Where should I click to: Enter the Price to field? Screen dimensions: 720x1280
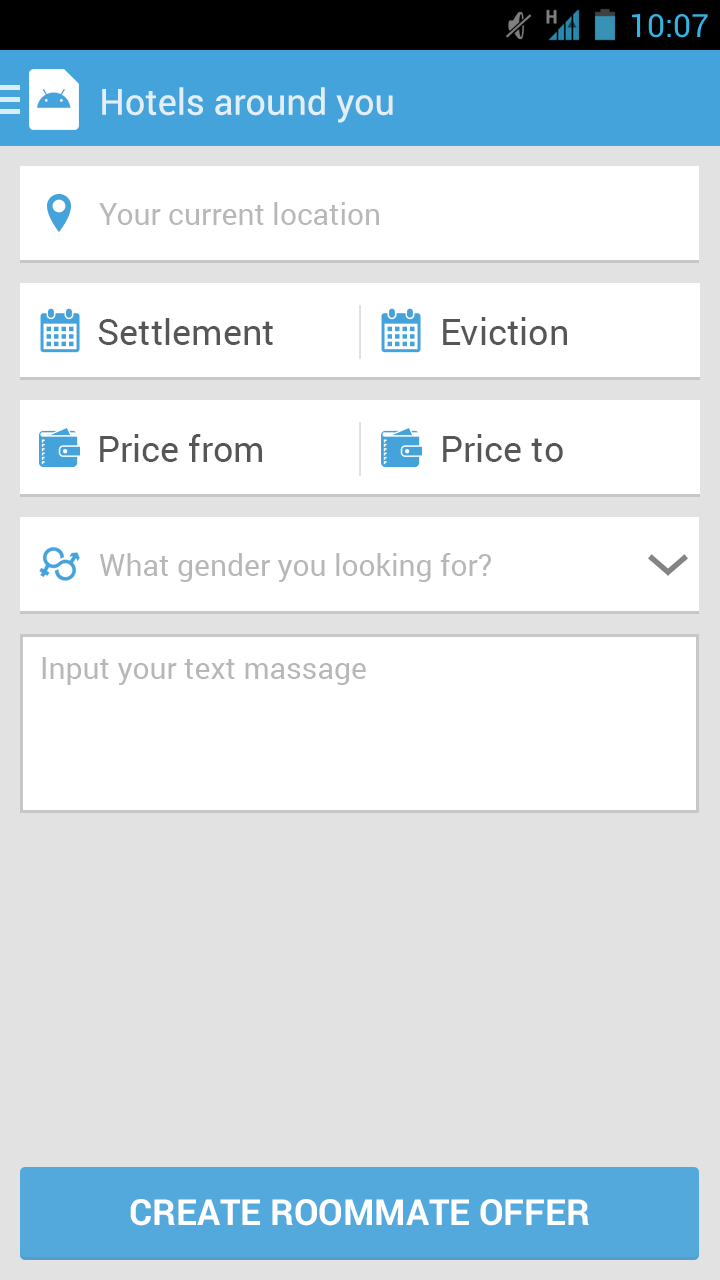[530, 449]
